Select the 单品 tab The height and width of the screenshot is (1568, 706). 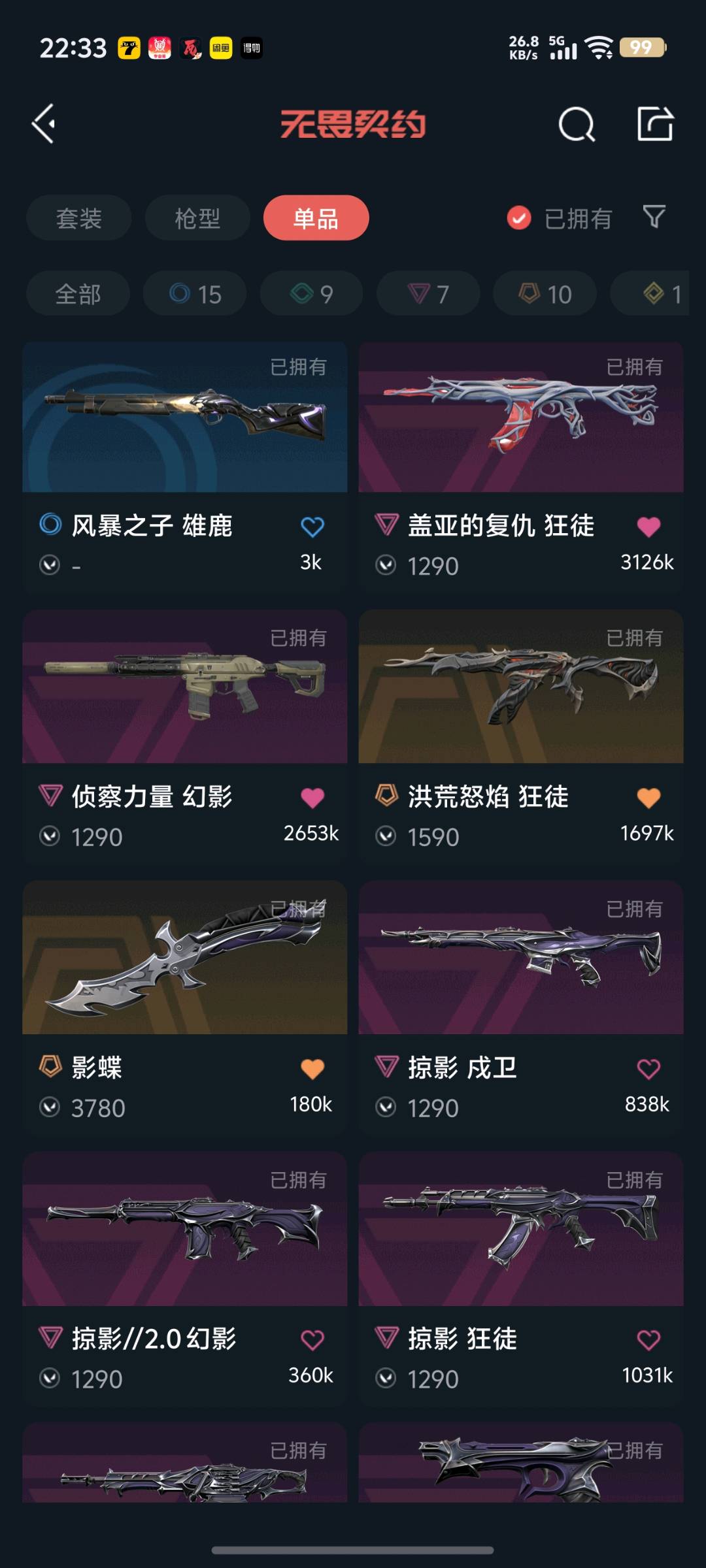(x=316, y=218)
